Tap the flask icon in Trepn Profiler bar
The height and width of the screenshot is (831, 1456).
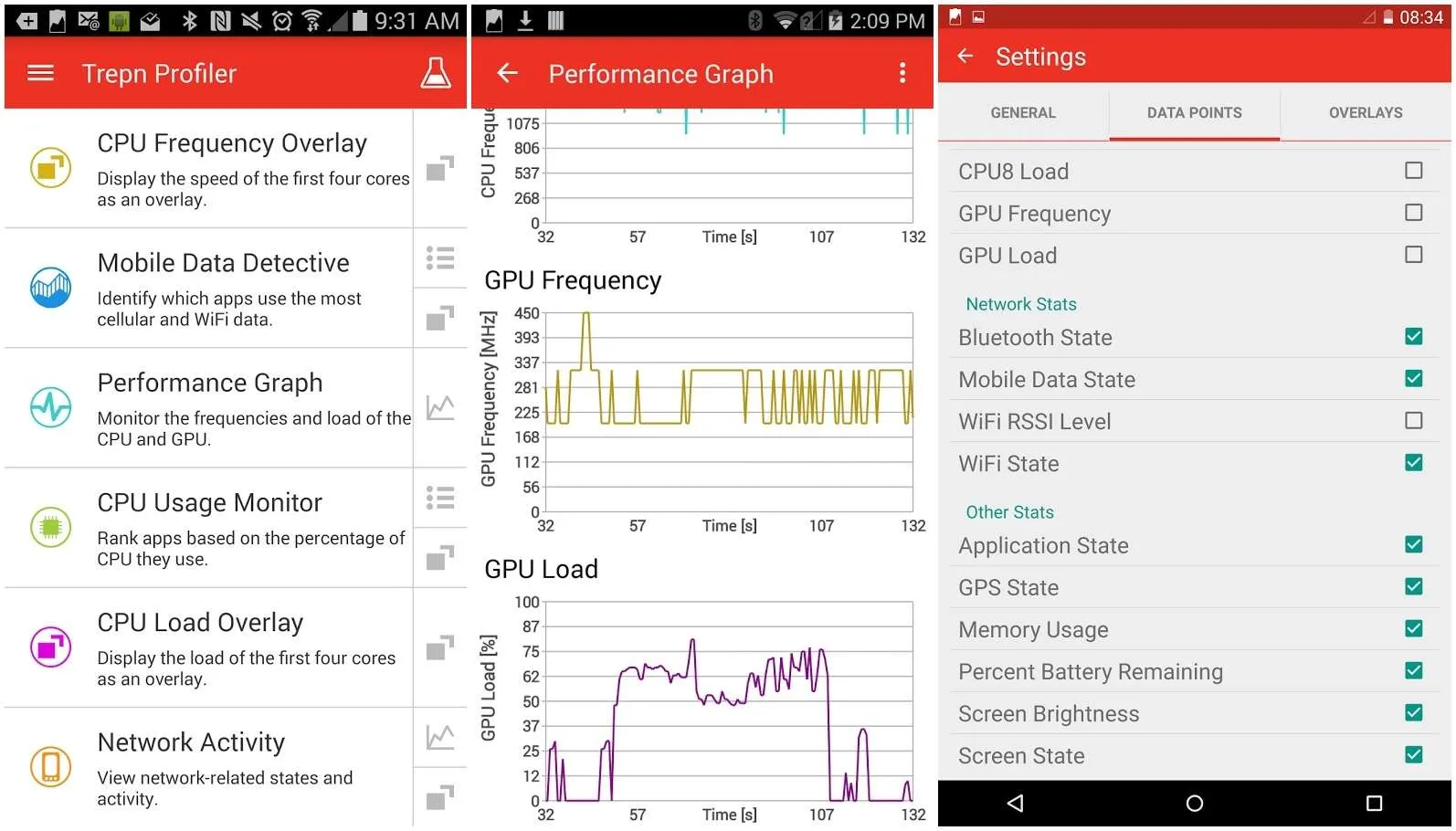[x=436, y=73]
